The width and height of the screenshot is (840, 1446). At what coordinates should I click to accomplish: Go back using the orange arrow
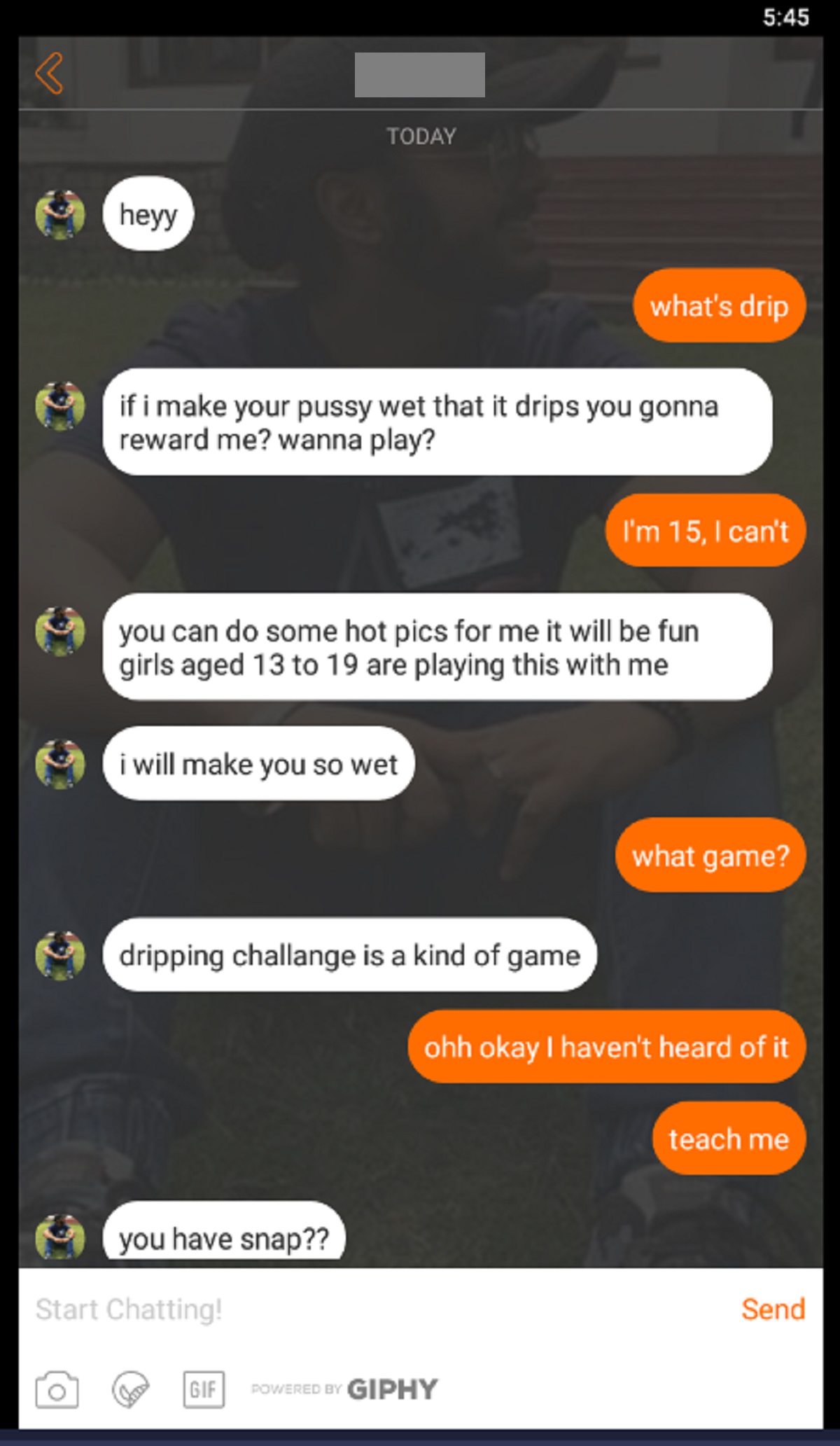coord(50,74)
